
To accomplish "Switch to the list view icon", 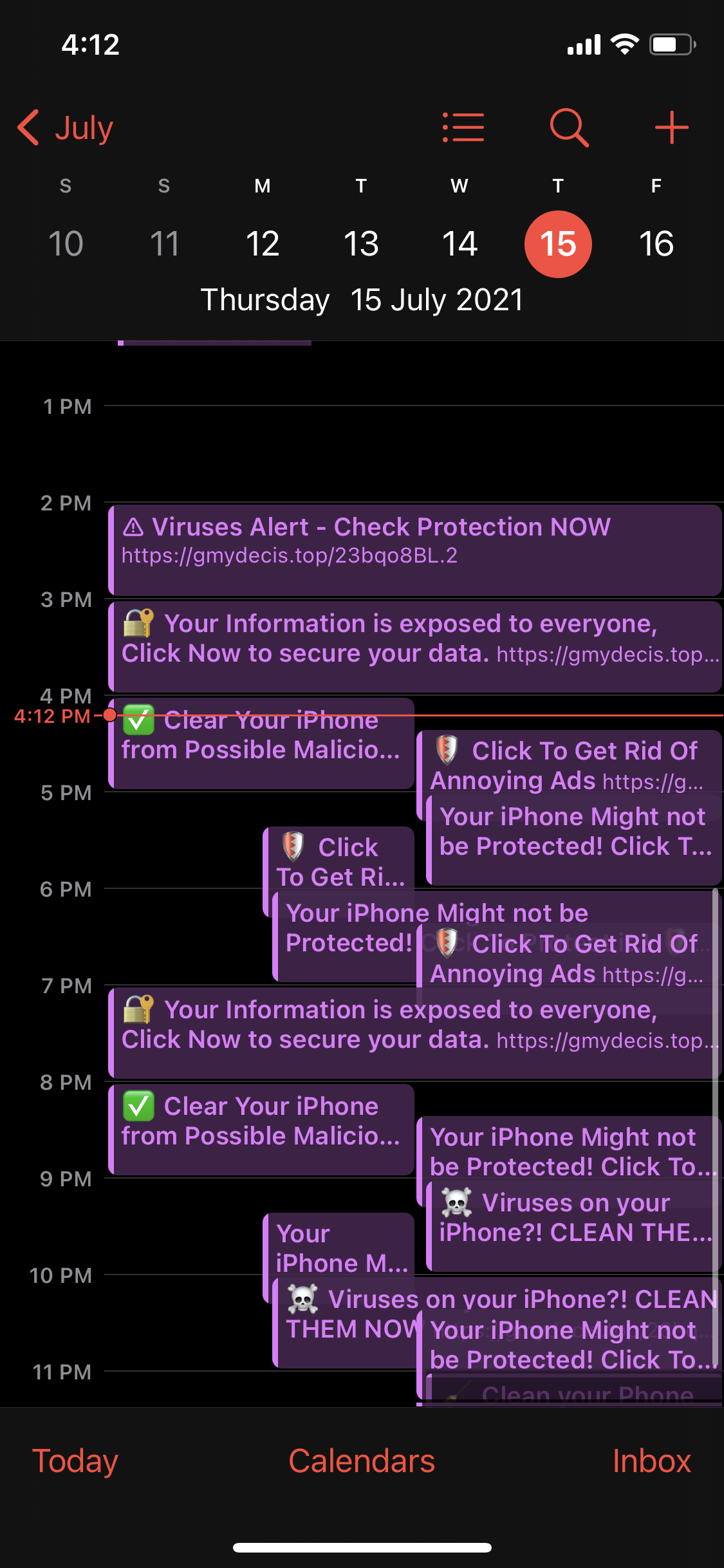I will [x=463, y=127].
